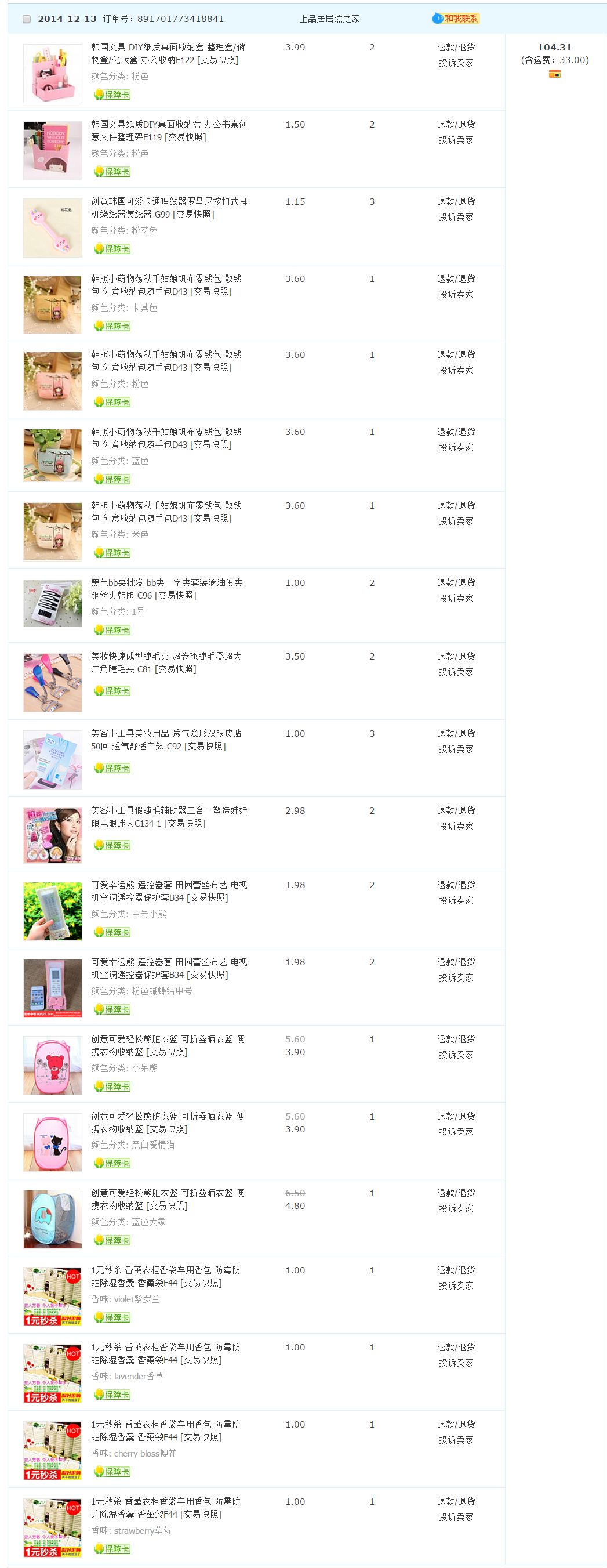The width and height of the screenshot is (607, 1568).
Task: Open thumbnail of 卡通理线器 G99
Action: click(x=52, y=227)
